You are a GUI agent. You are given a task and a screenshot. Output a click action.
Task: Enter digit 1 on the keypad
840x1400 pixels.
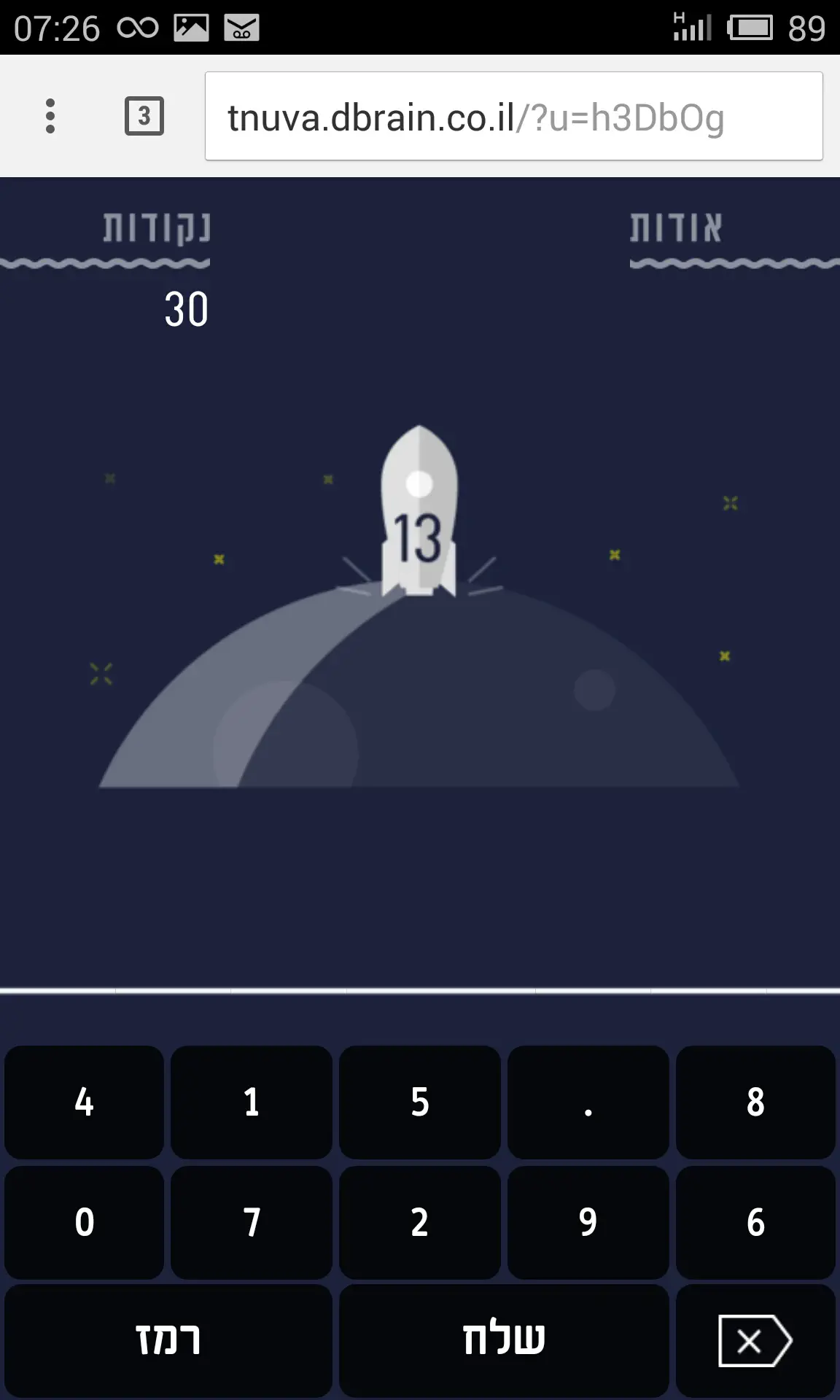pyautogui.click(x=252, y=1102)
